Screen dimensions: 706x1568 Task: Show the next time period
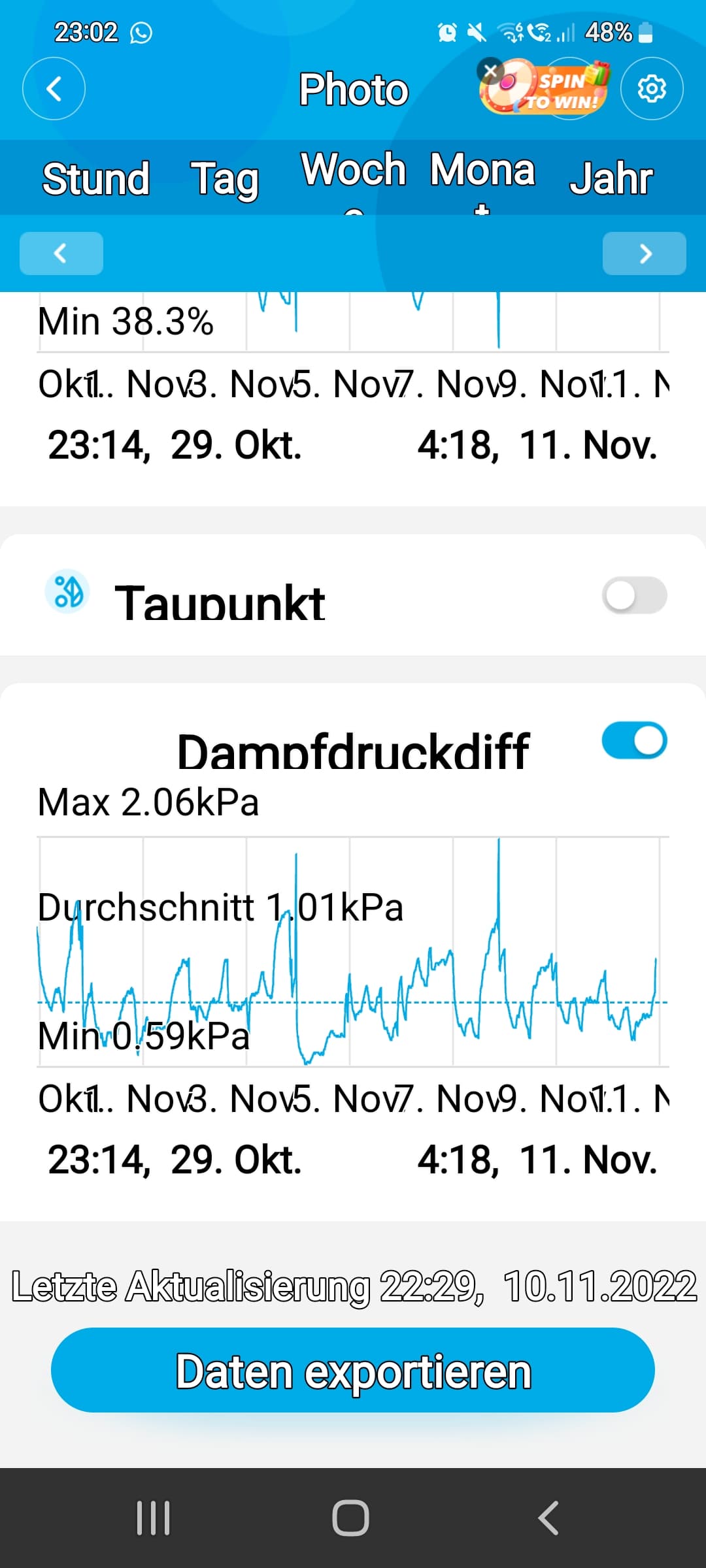pyautogui.click(x=644, y=253)
